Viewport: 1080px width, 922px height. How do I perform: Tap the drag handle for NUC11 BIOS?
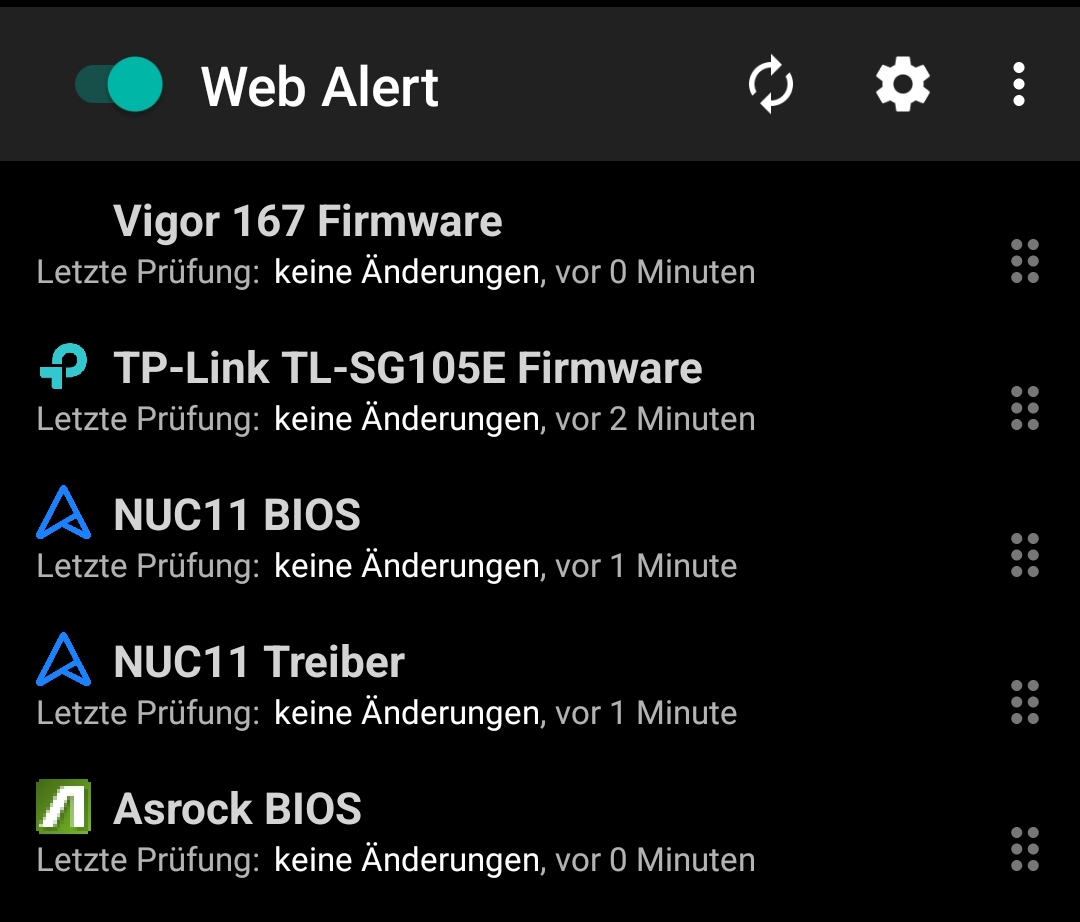1025,555
